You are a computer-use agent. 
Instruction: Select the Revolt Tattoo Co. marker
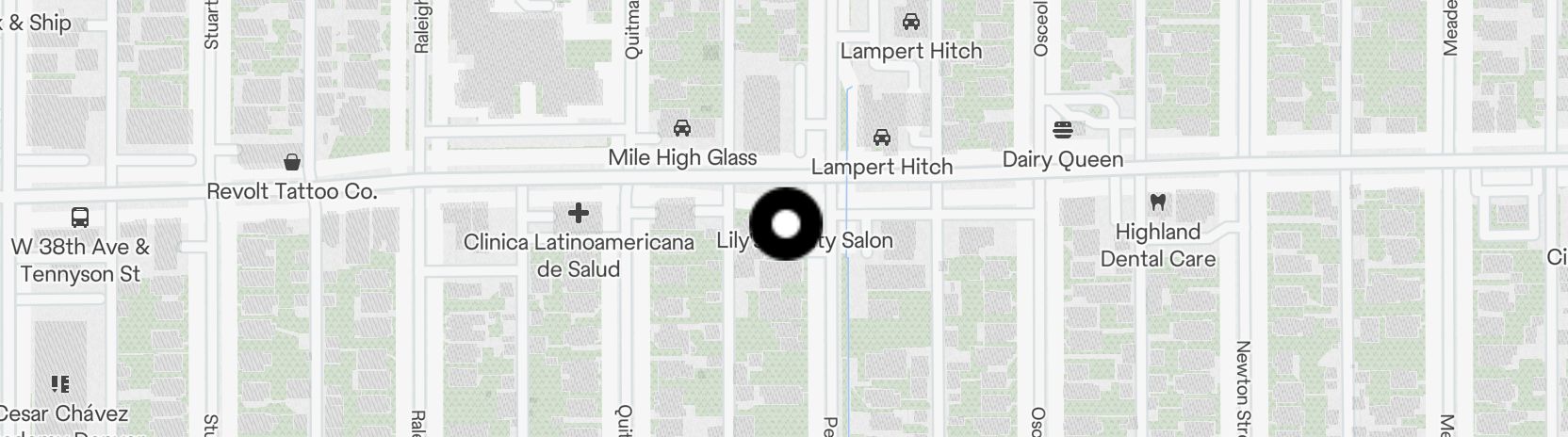(x=292, y=162)
